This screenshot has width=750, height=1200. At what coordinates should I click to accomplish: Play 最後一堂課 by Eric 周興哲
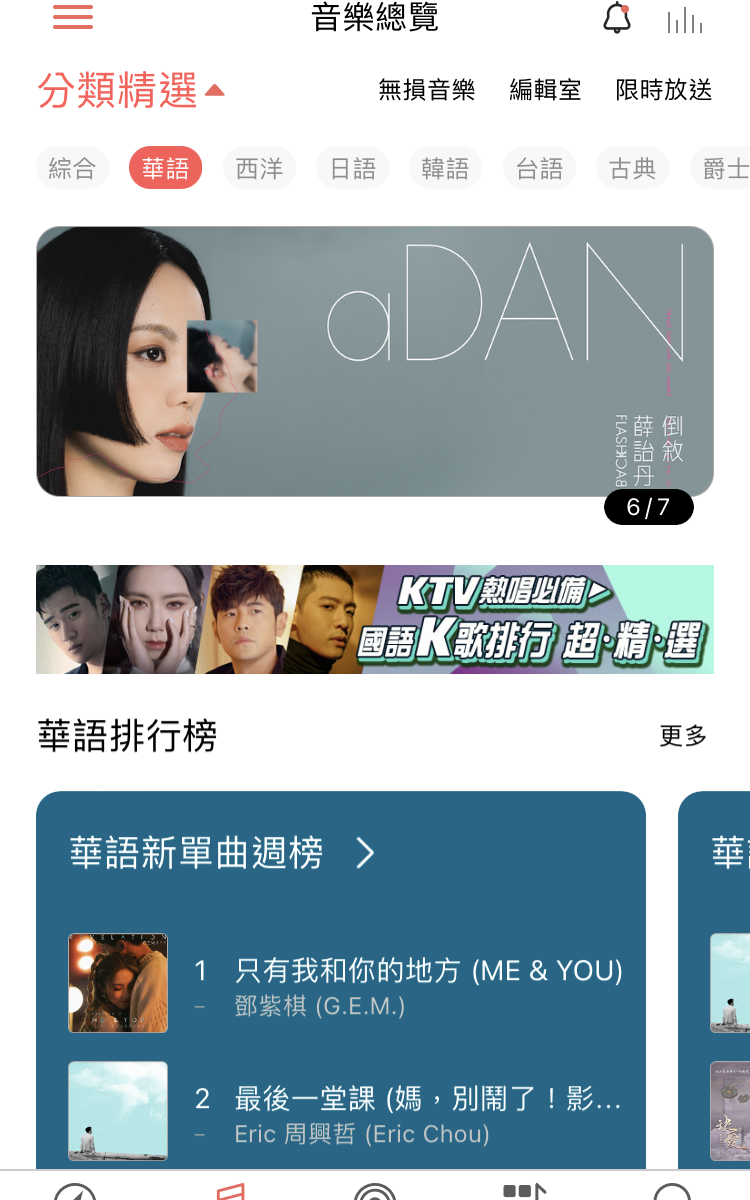click(x=400, y=1112)
